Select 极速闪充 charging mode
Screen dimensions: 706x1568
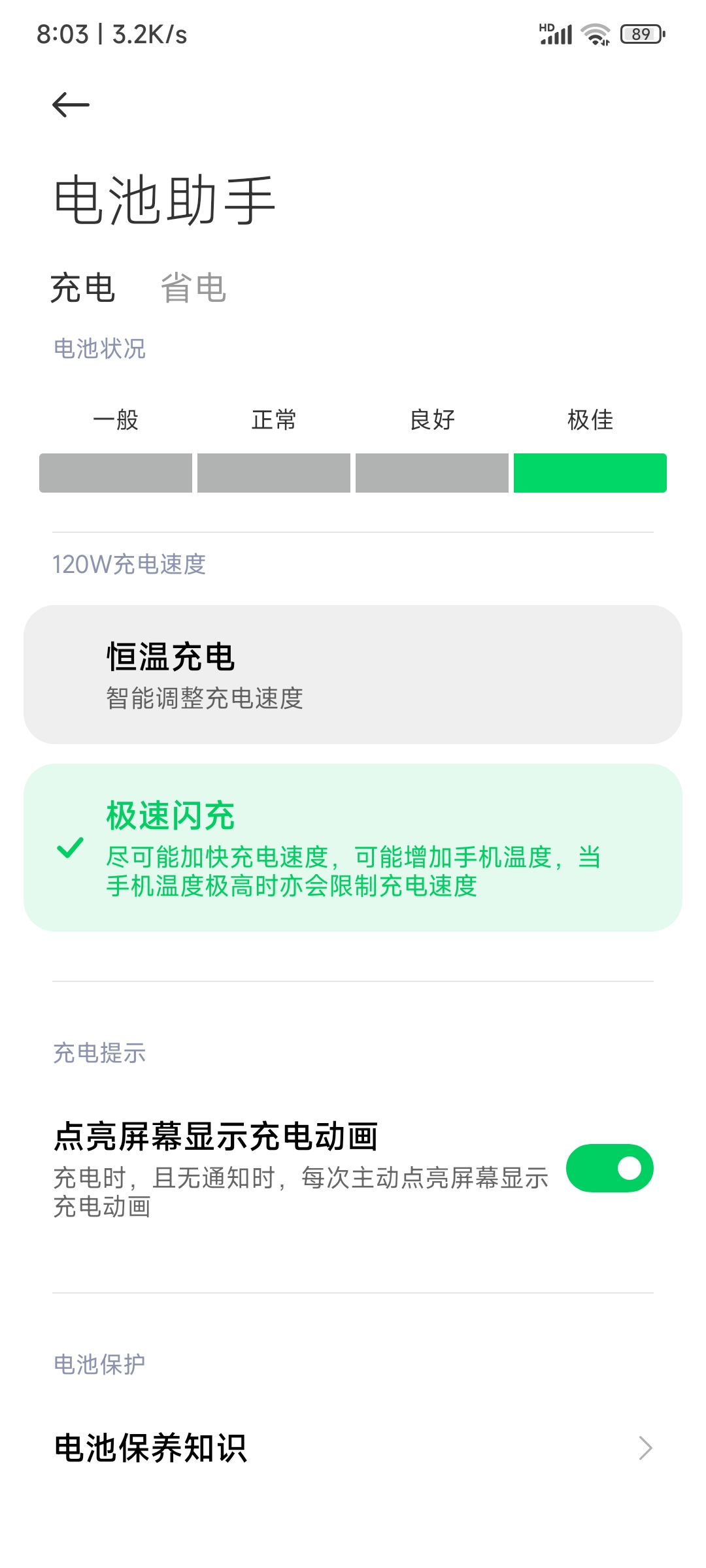click(353, 847)
